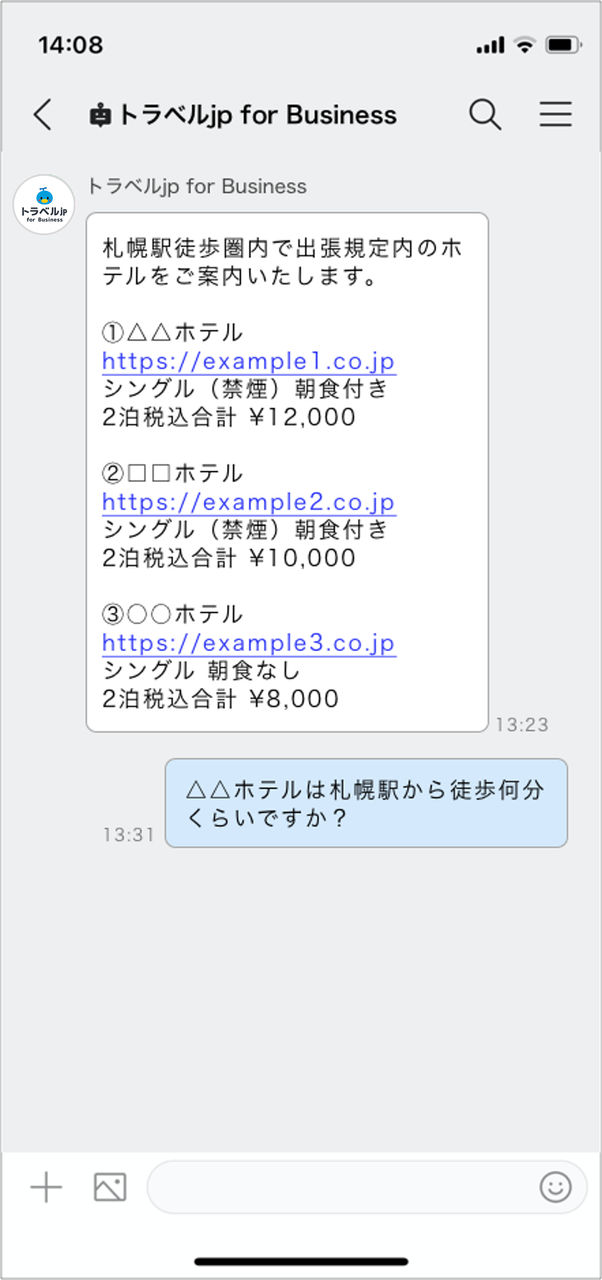Open the https://example1.co.jp link
Image resolution: width=602 pixels, height=1280 pixels.
coord(248,361)
